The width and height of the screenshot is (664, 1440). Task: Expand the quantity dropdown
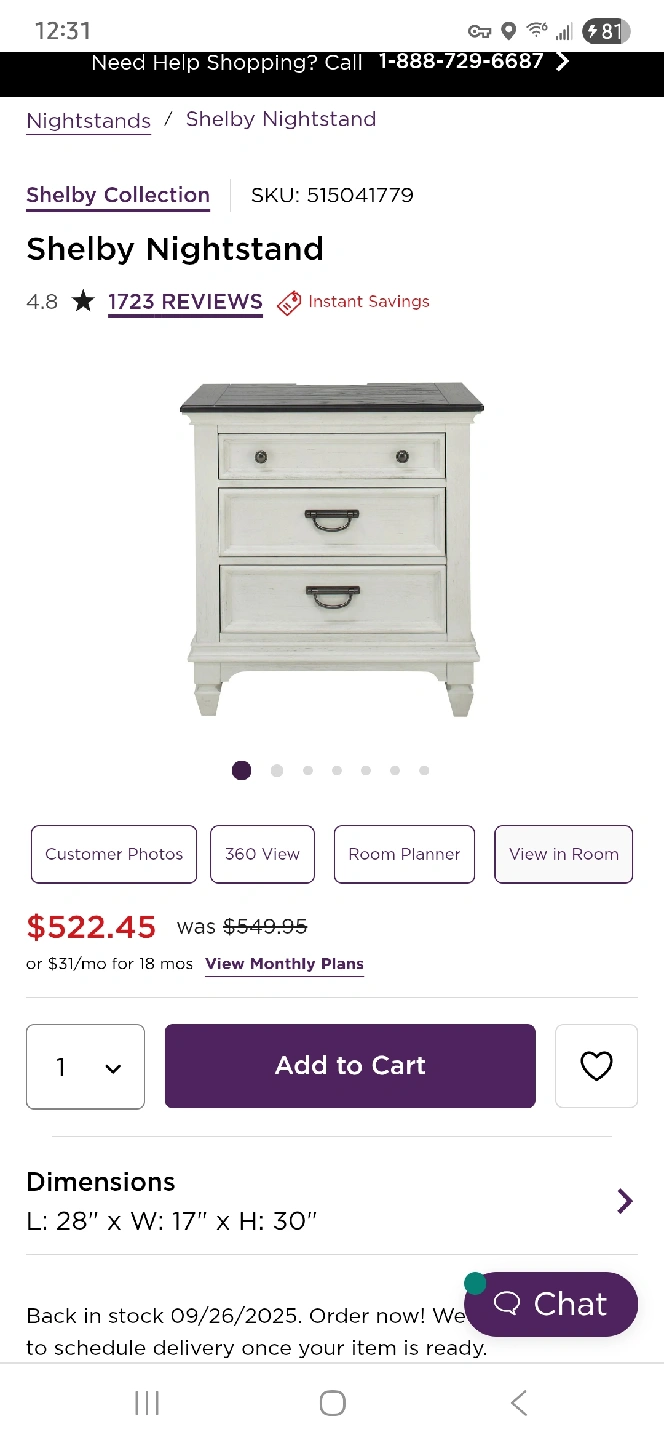pyautogui.click(x=85, y=1066)
